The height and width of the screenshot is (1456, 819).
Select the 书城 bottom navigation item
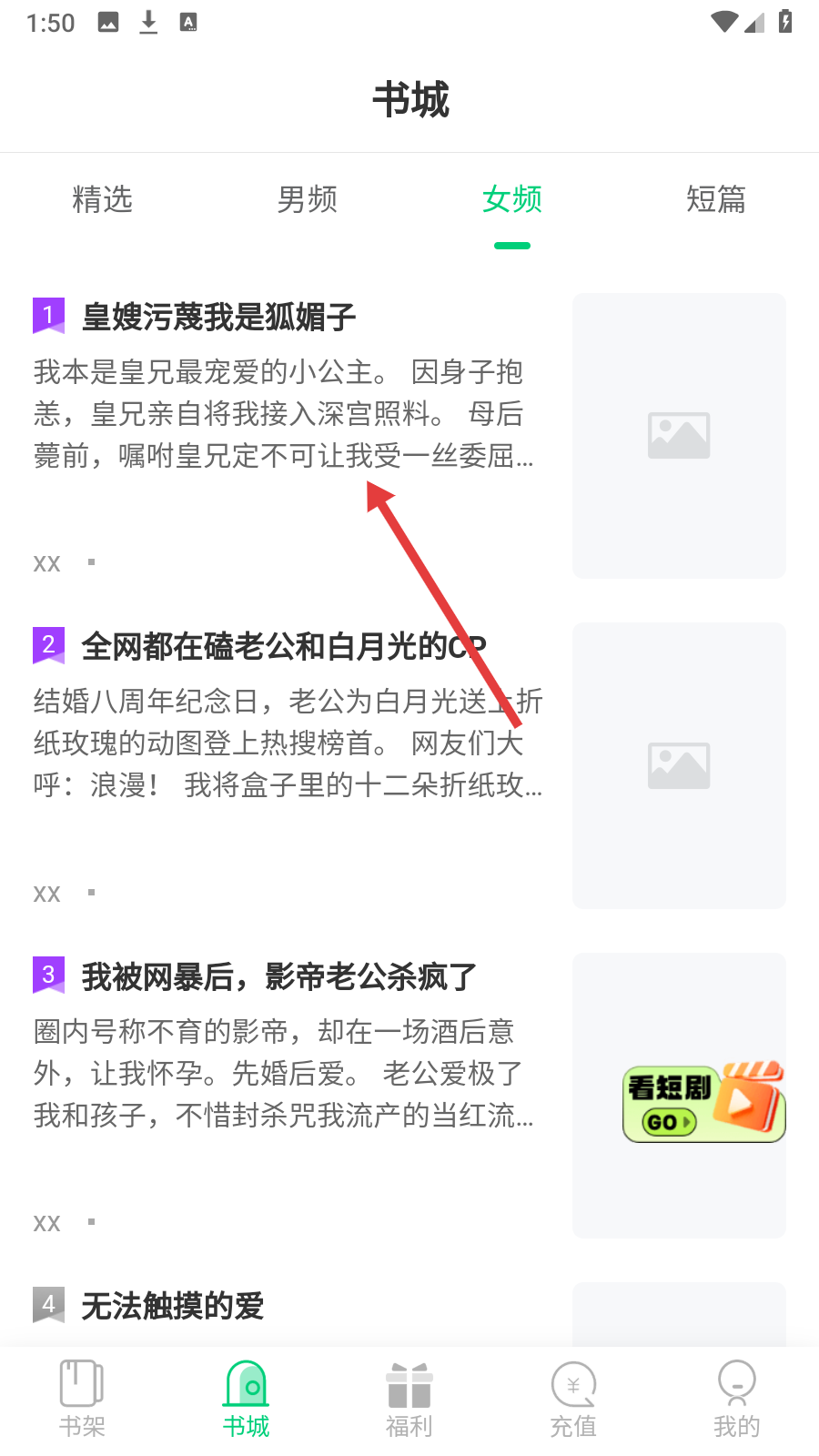[x=246, y=1400]
